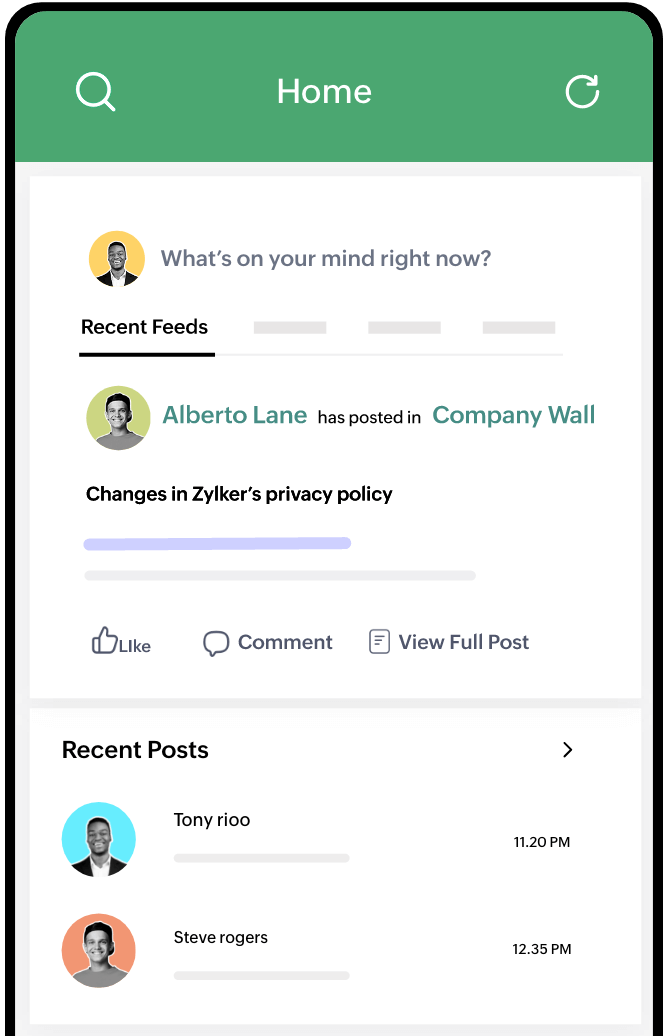Image resolution: width=670 pixels, height=1036 pixels.
Task: Comment on the privacy policy post
Action: coord(268,643)
